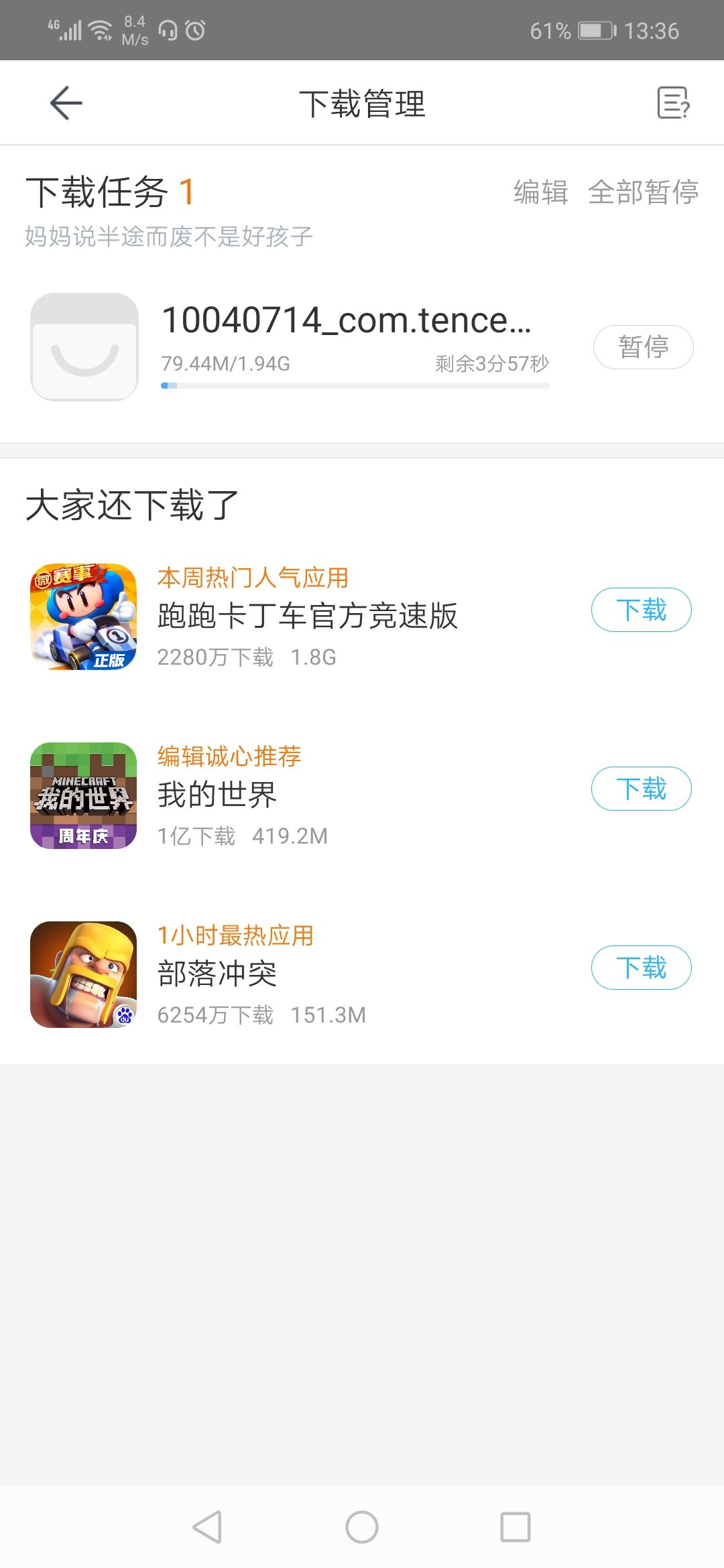724x1568 pixels.
Task: Pause all downloads with 全部暂停
Action: 643,192
